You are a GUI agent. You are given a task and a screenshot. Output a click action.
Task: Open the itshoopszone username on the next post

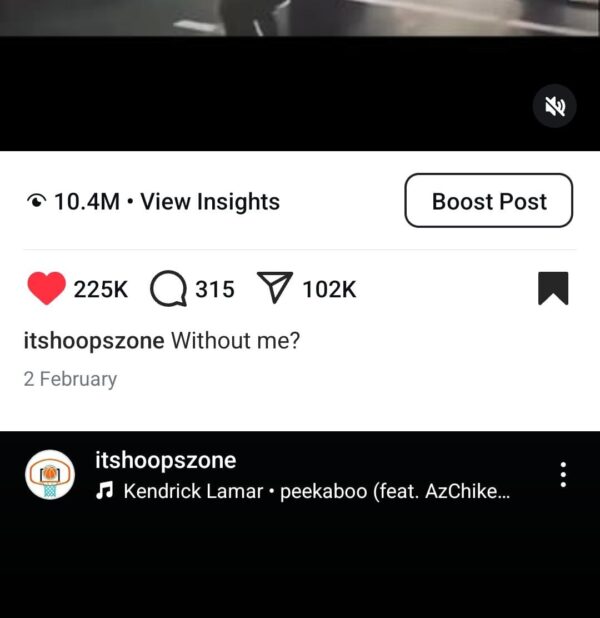click(165, 461)
